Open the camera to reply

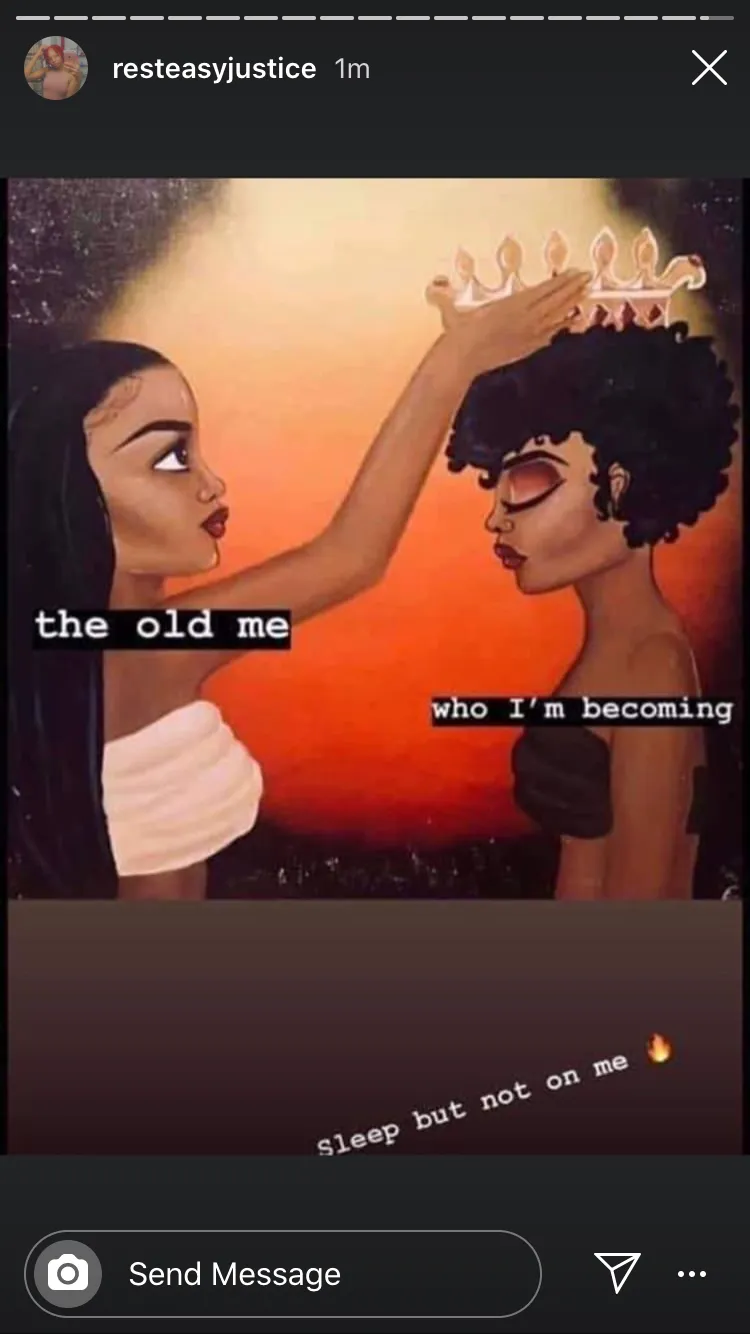point(68,1273)
